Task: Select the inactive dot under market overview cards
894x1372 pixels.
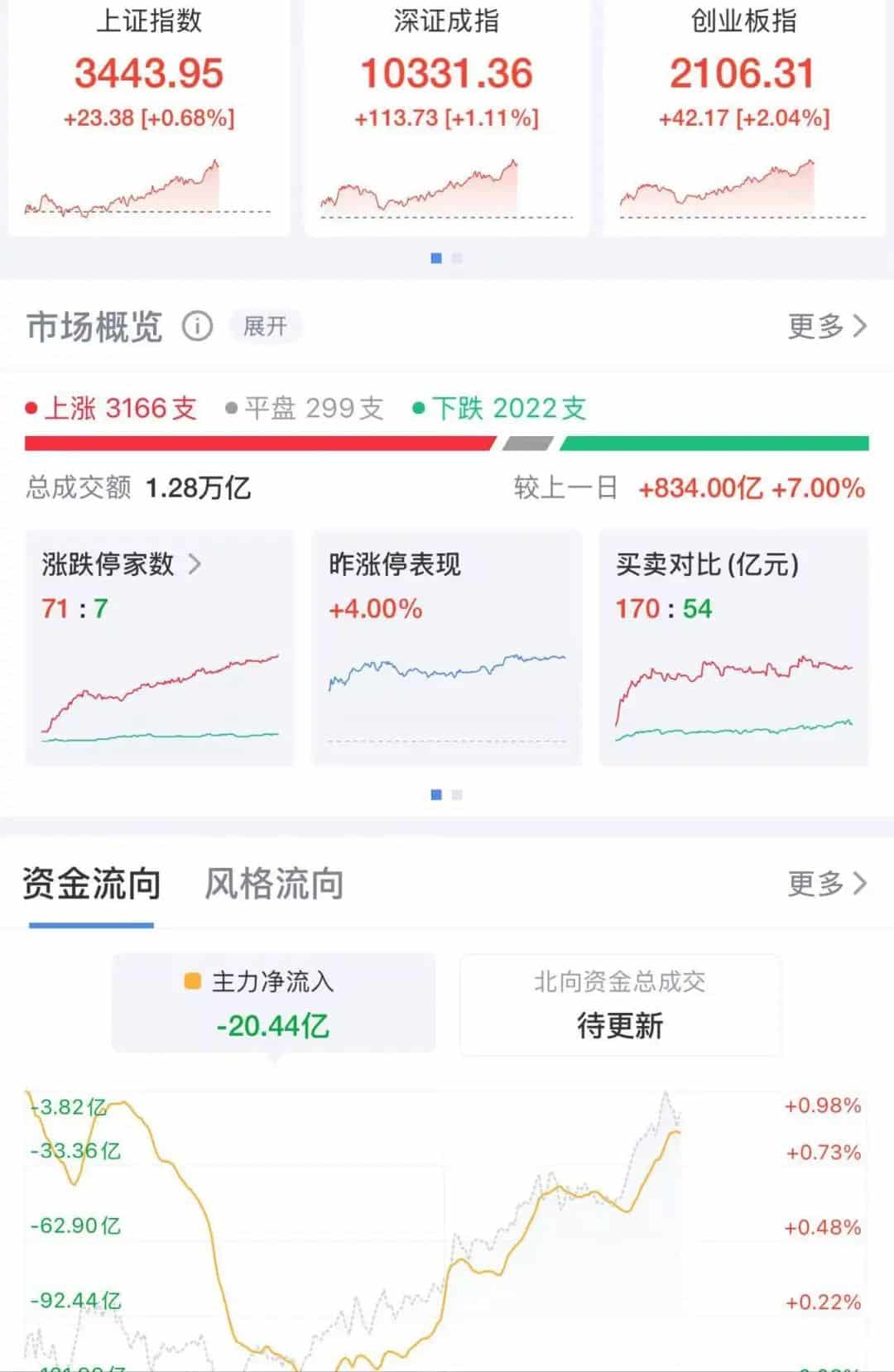Action: [458, 794]
